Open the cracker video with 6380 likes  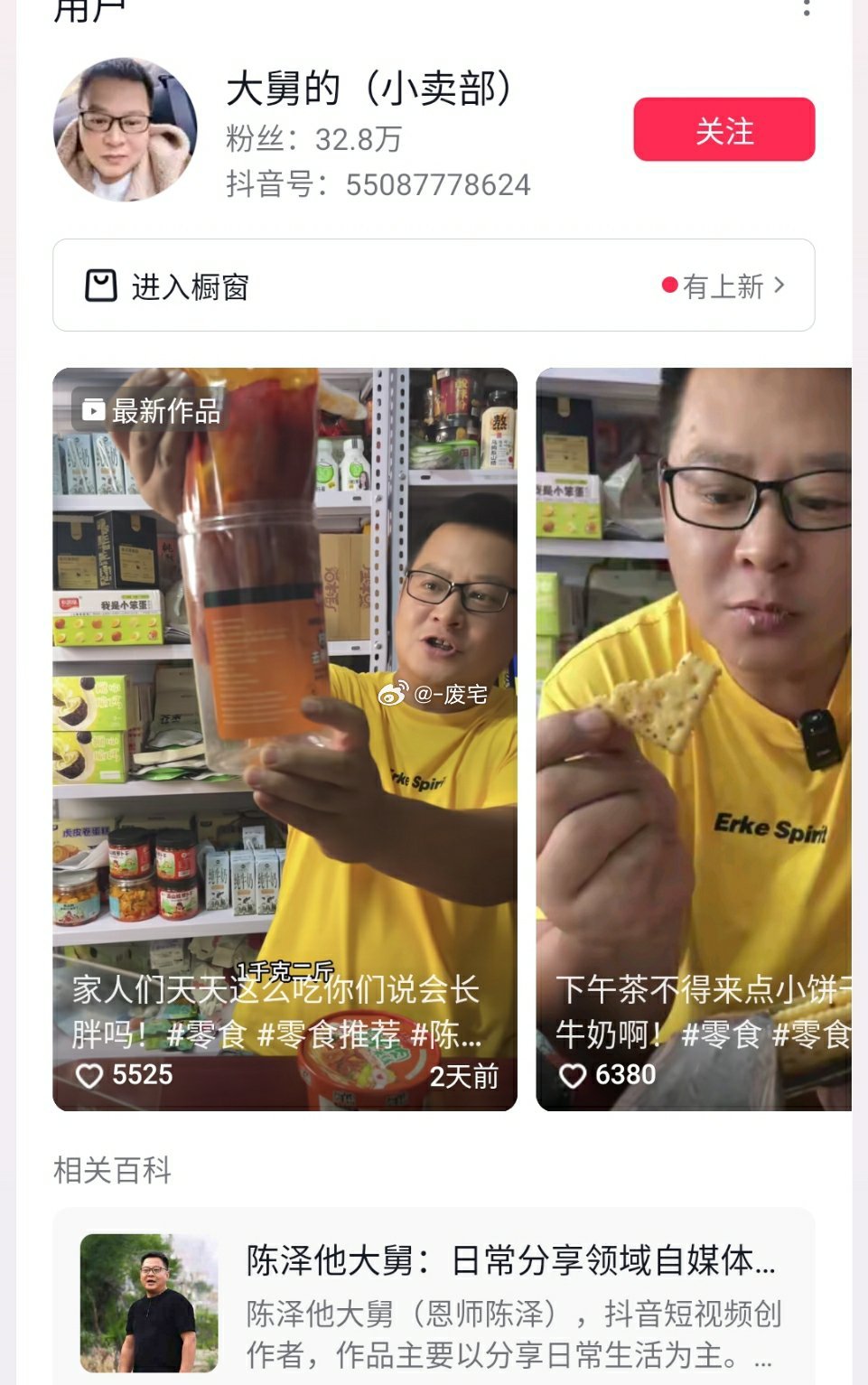[693, 738]
